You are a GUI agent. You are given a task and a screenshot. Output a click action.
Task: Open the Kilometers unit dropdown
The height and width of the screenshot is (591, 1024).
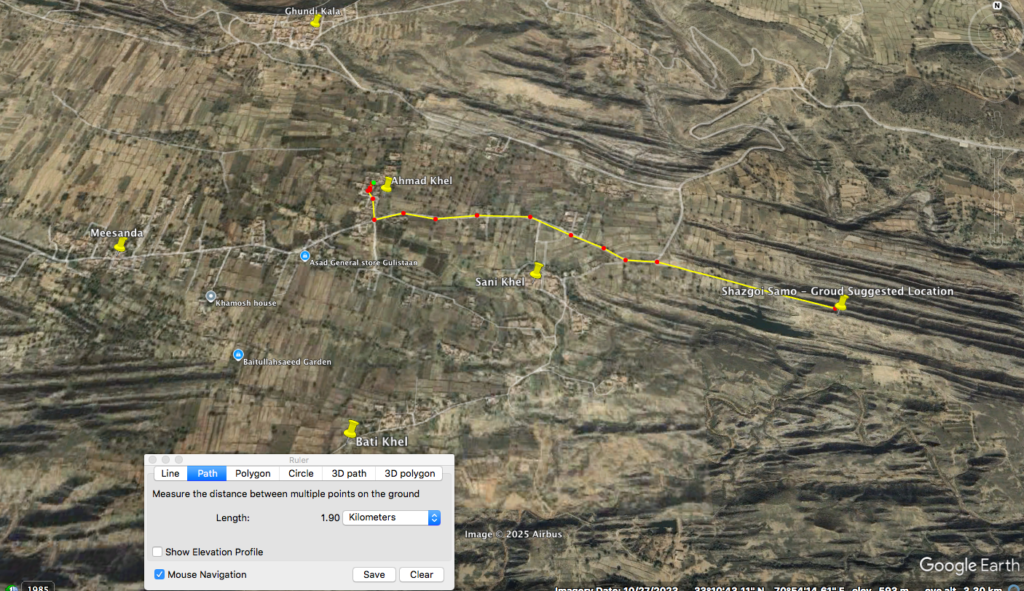(391, 517)
